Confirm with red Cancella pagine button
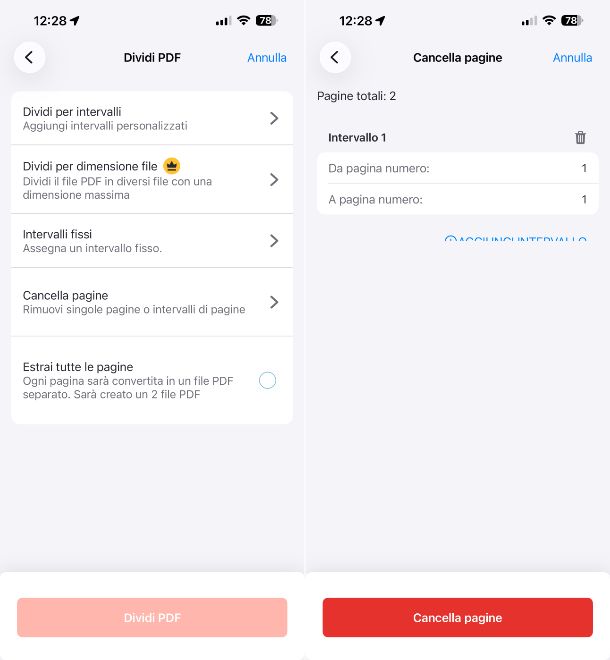The width and height of the screenshot is (610, 660). (458, 618)
